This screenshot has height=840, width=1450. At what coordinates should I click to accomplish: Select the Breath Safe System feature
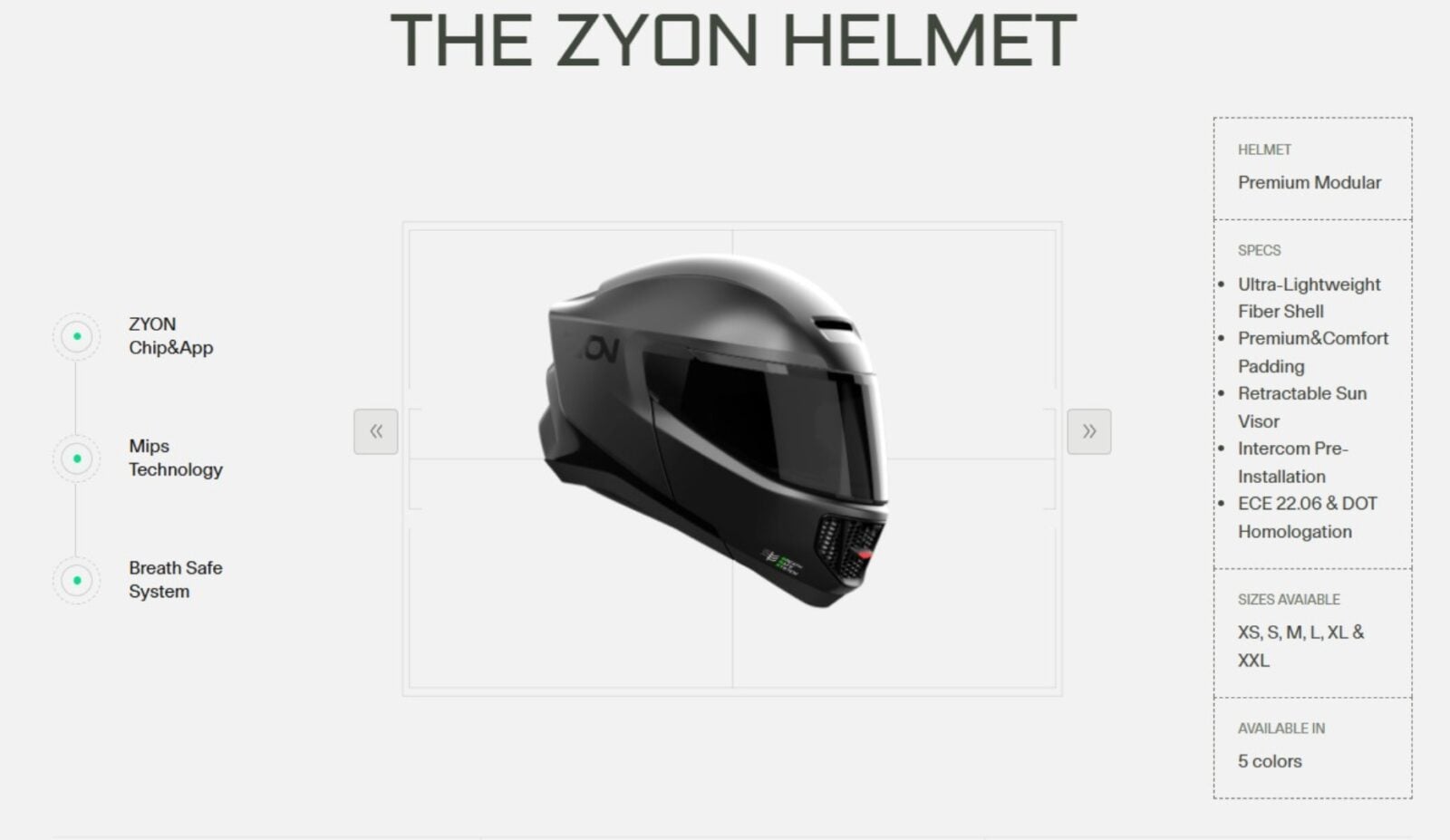point(77,580)
